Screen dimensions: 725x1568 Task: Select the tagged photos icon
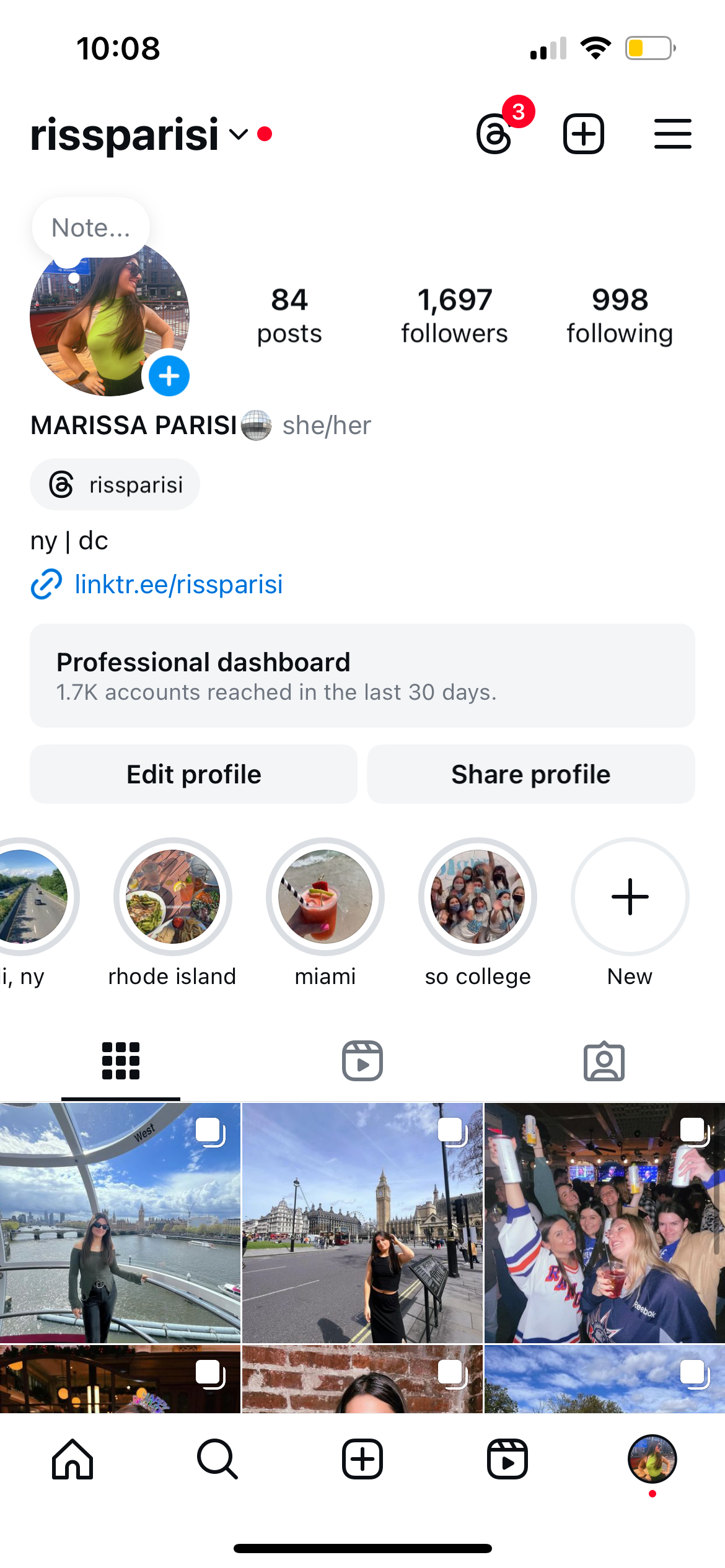pos(604,1060)
